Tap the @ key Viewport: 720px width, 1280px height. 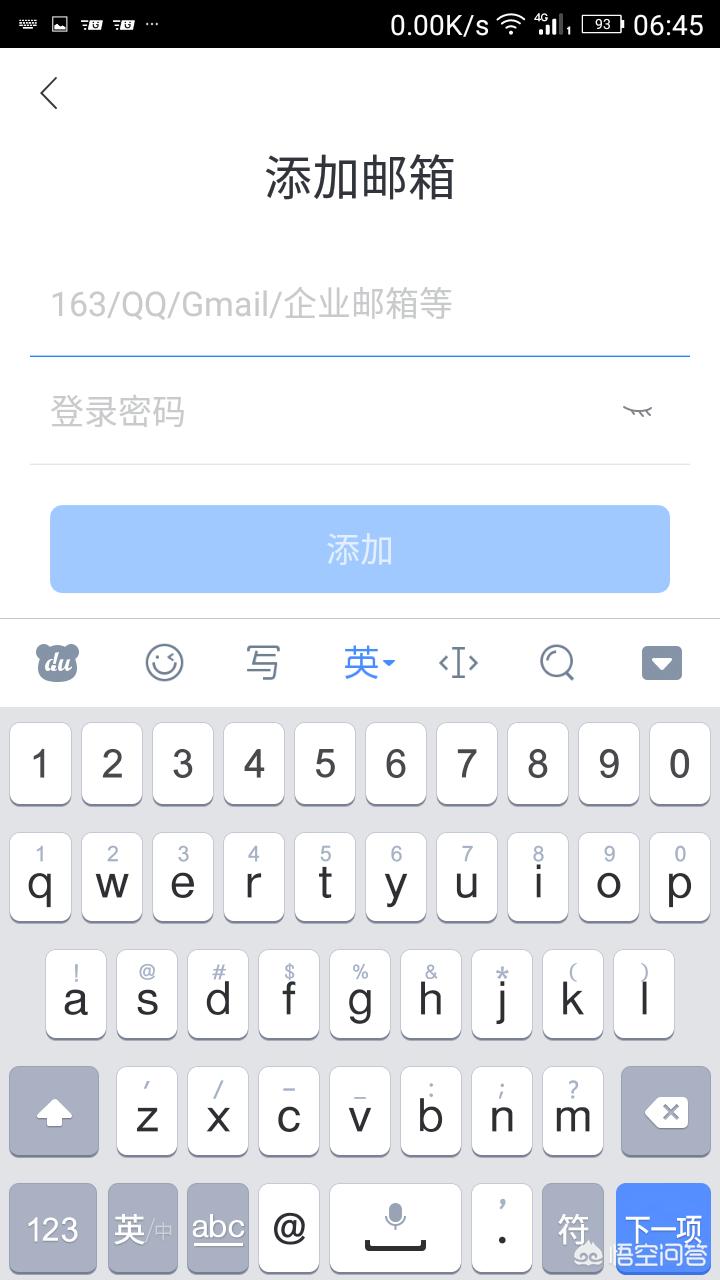click(289, 1228)
